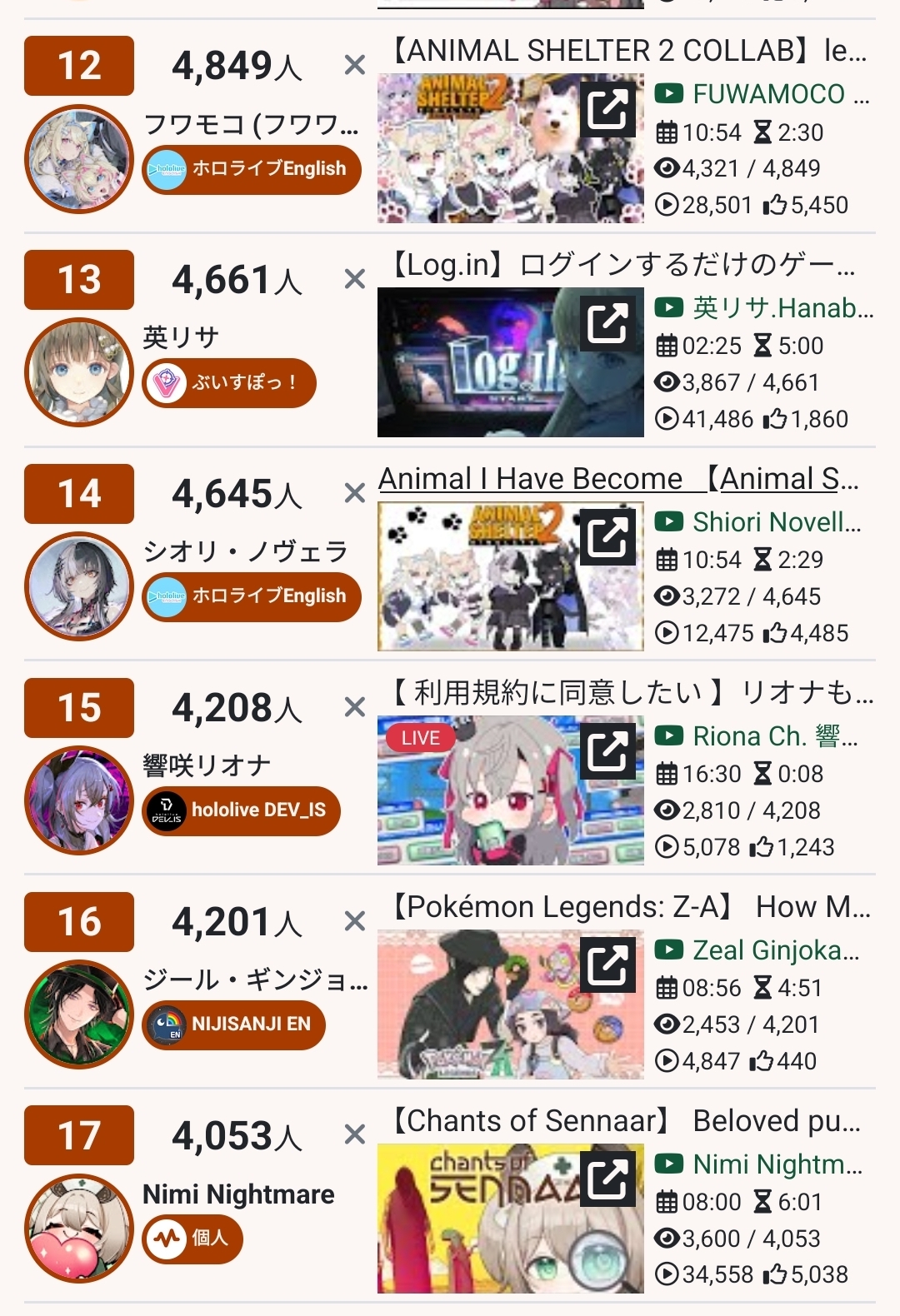This screenshot has height=1316, width=900.
Task: Tap the 個人 chip under Nimi Nightmare
Action: (x=192, y=1239)
